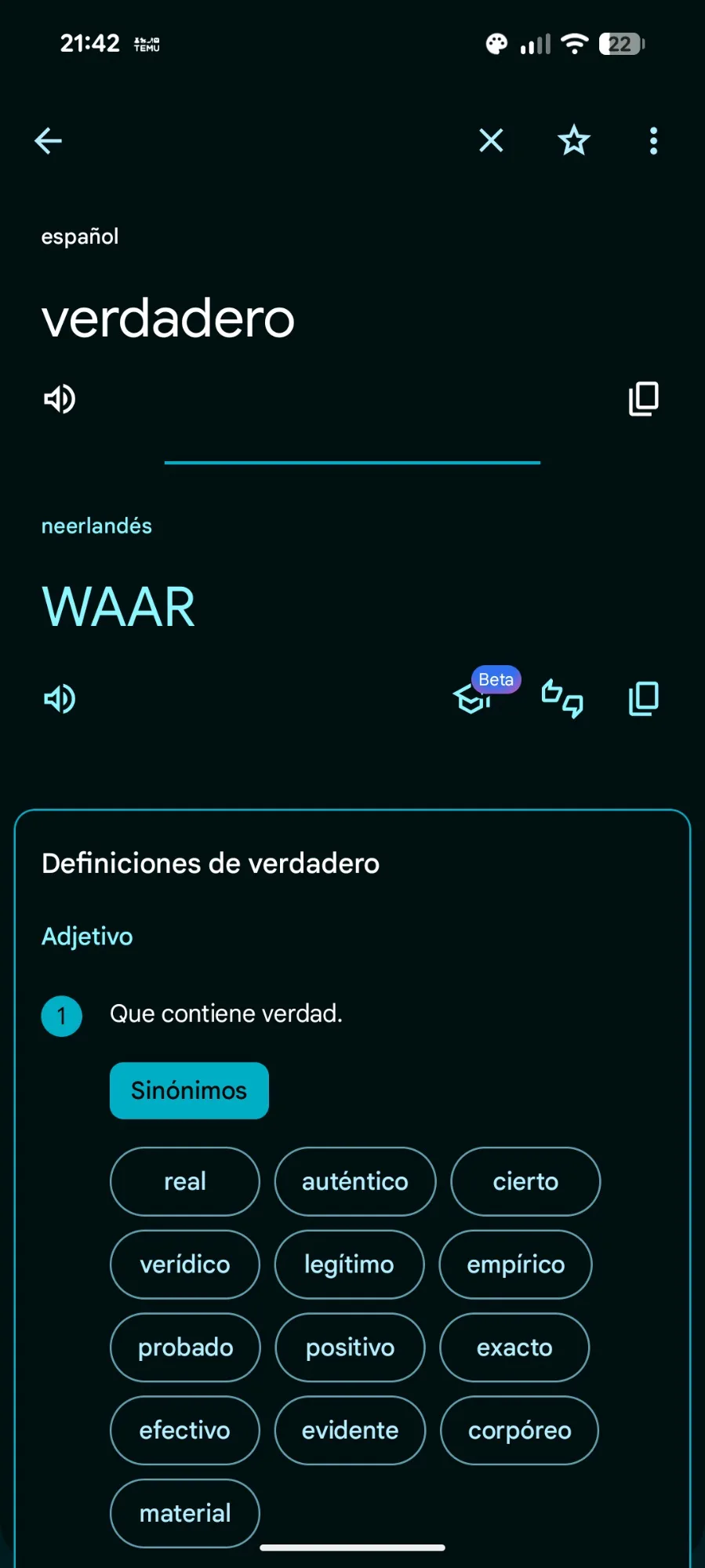Rate this translation with thumbs icon

click(562, 698)
